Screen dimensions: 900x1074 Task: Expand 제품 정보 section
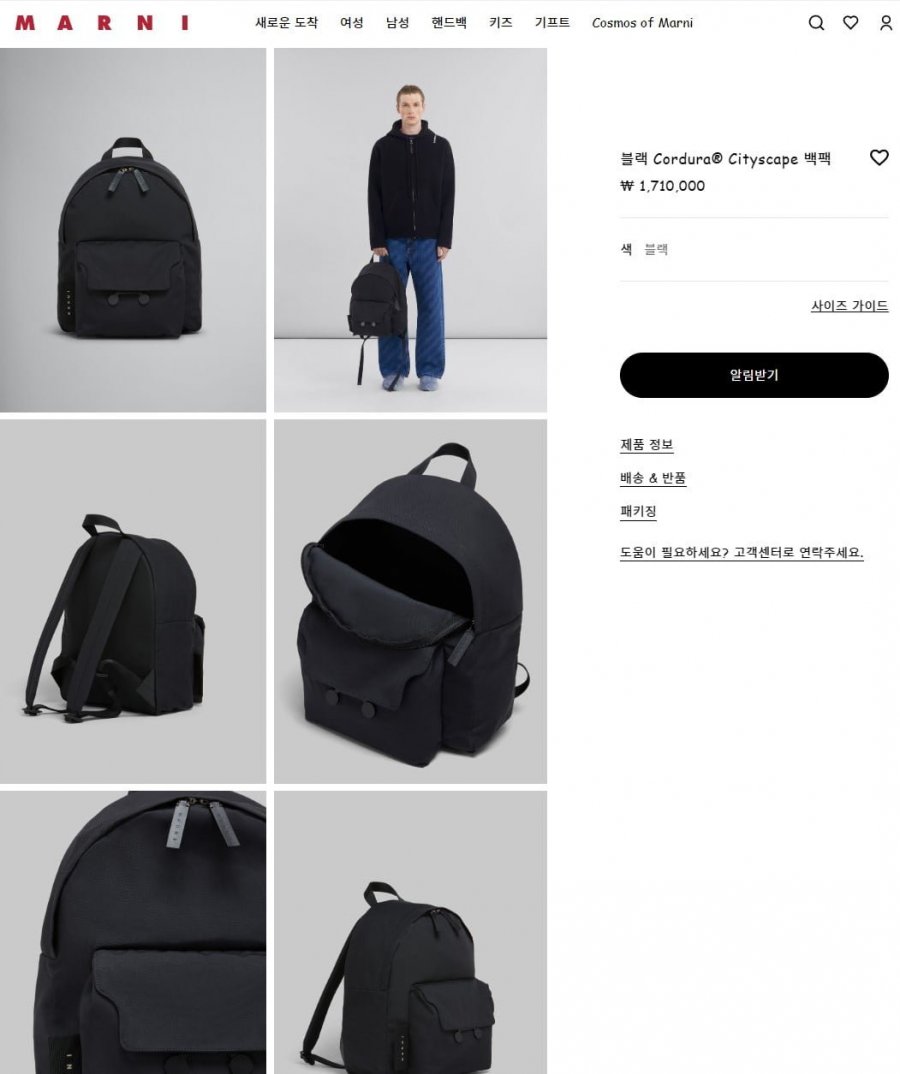647,445
